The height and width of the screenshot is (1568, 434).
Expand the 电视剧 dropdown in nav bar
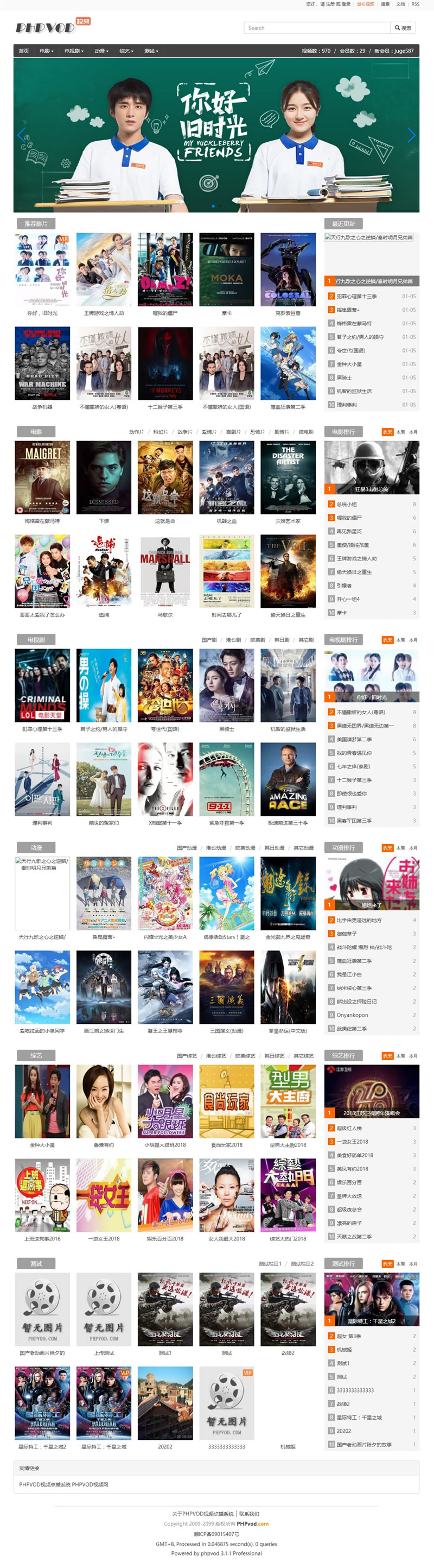[x=74, y=51]
